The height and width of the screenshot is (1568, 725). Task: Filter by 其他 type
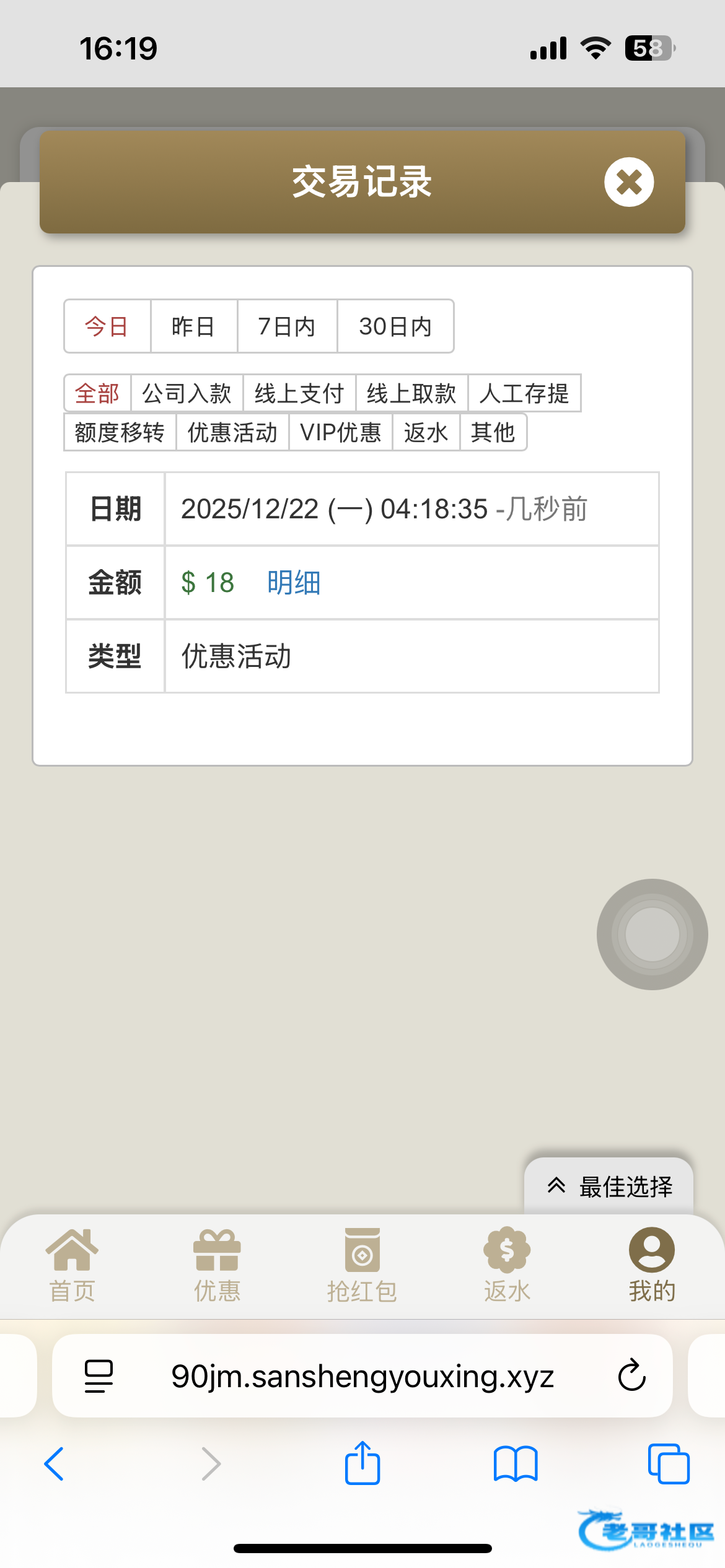coord(493,432)
